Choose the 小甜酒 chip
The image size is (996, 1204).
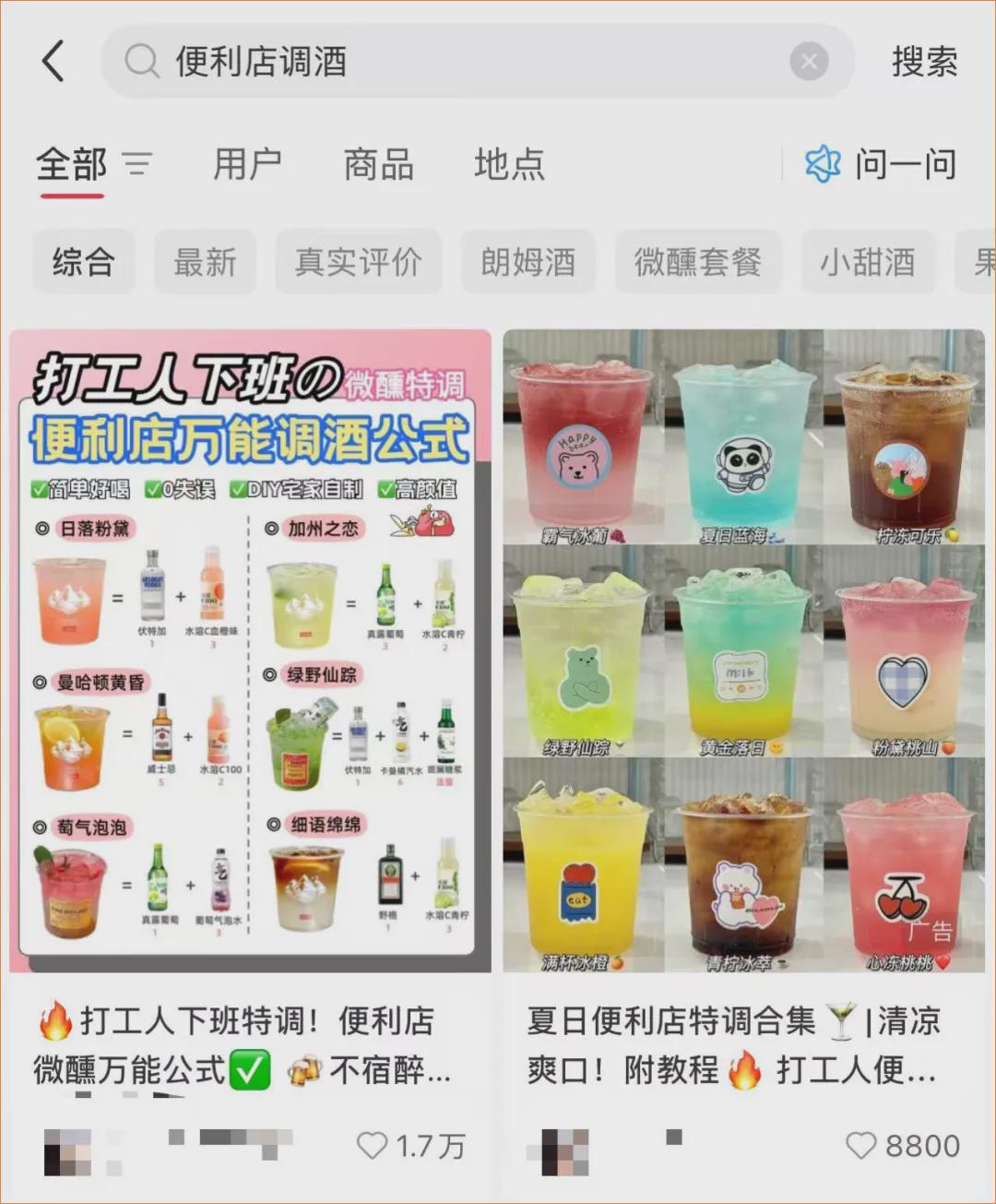(867, 262)
